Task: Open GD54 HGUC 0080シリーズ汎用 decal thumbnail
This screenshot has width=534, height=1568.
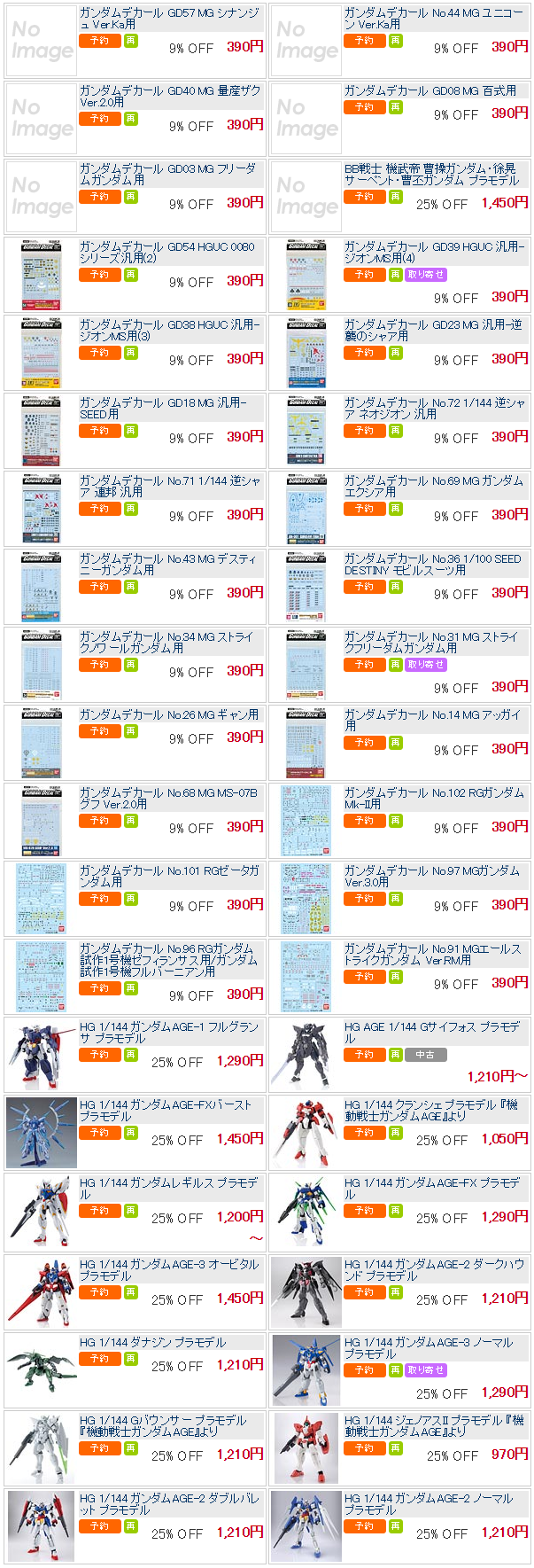Action: click(41, 276)
